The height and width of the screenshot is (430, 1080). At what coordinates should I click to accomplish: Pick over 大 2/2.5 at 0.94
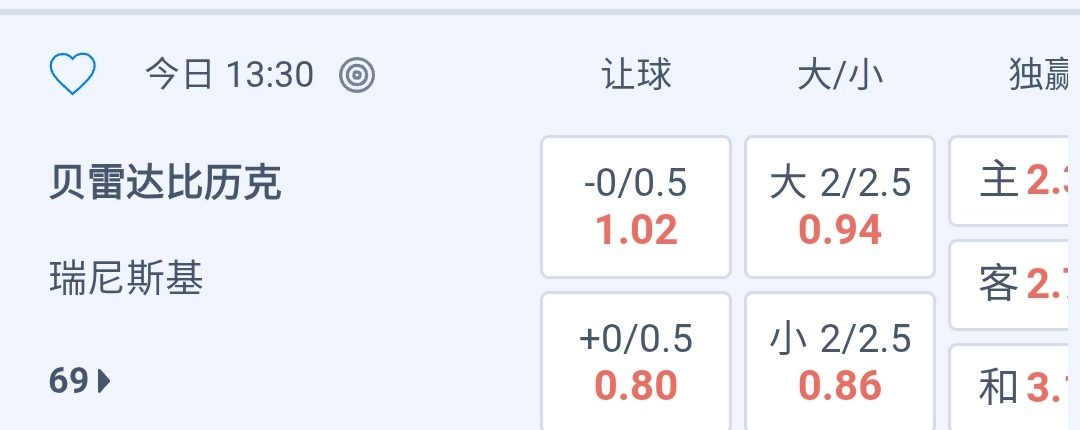pyautogui.click(x=840, y=207)
